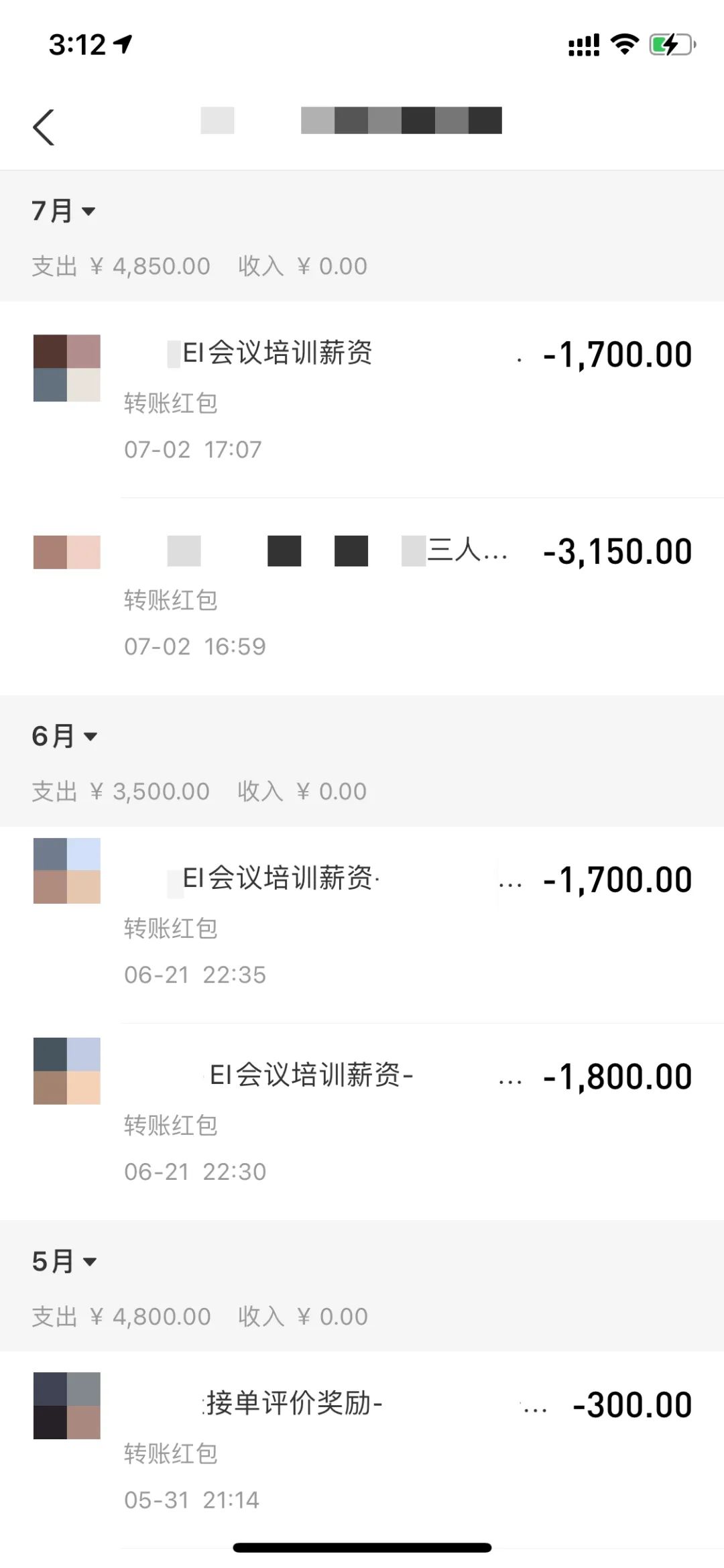Expand the 5月 month dropdown
Image resolution: width=724 pixels, height=1568 pixels.
64,1262
